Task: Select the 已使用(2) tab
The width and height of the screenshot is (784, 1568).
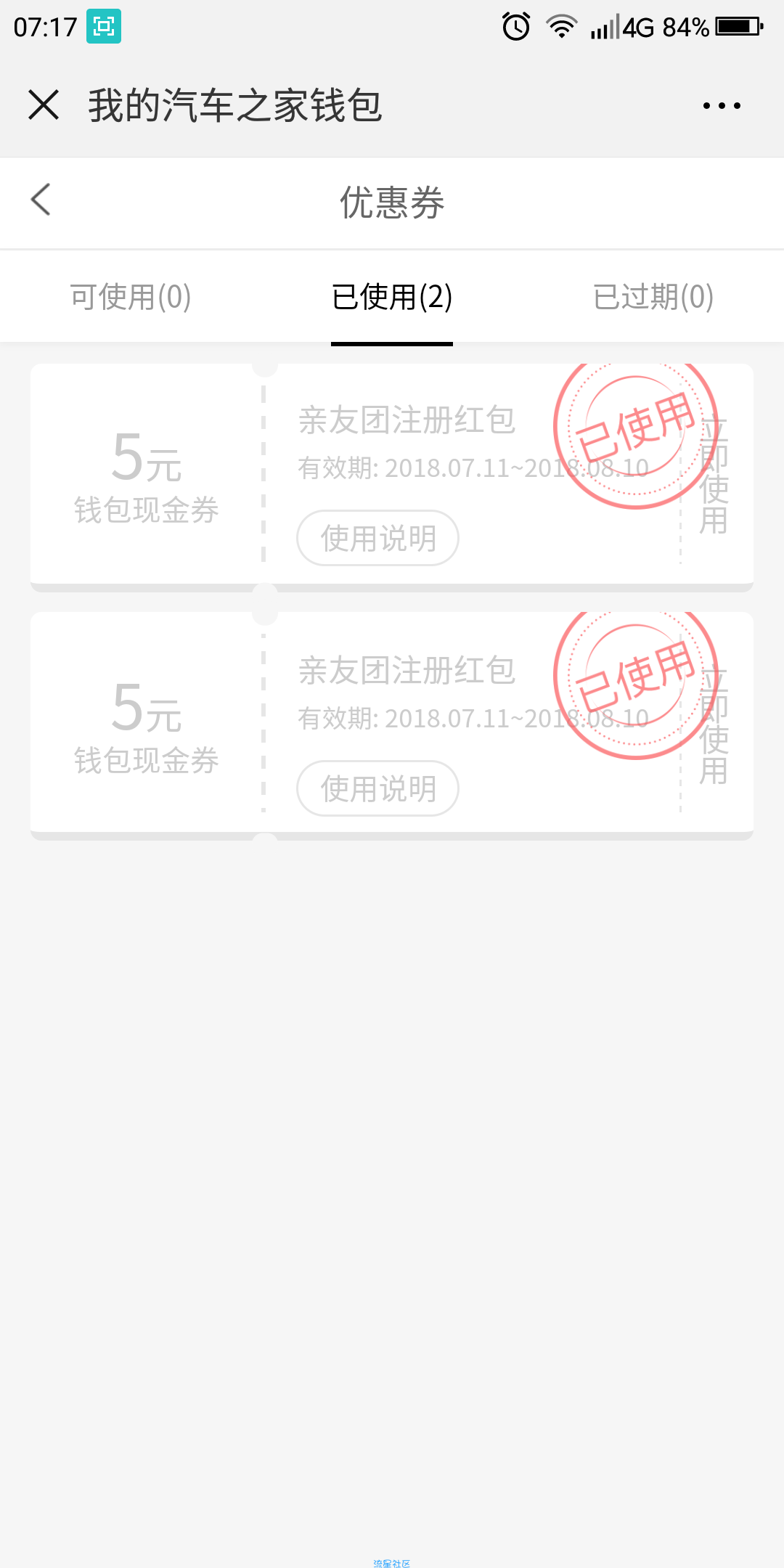Action: tap(392, 297)
